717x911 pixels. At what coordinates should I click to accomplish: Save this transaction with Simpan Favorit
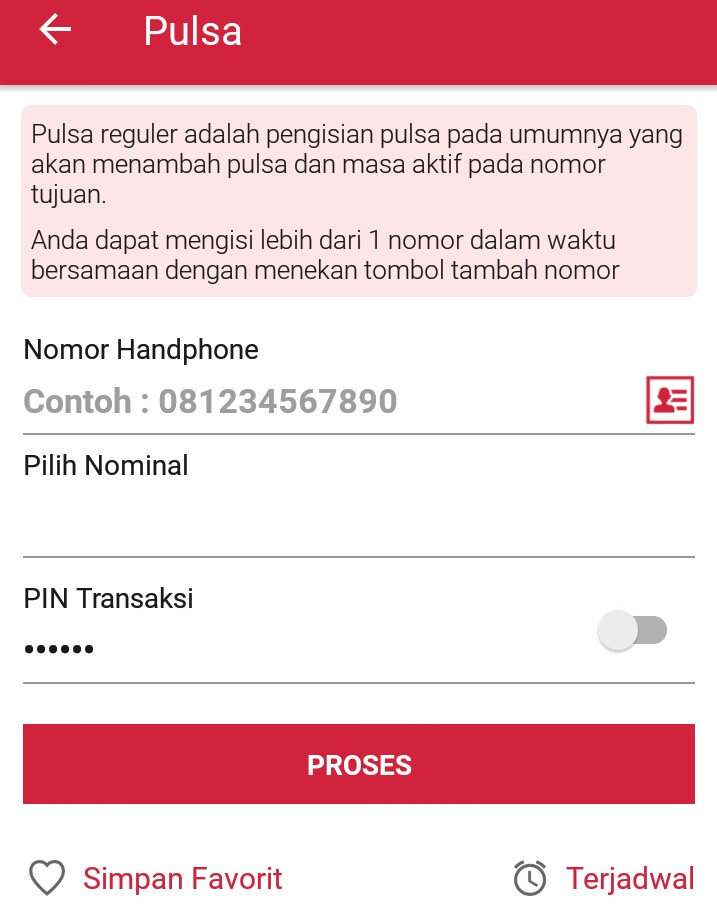(156, 879)
